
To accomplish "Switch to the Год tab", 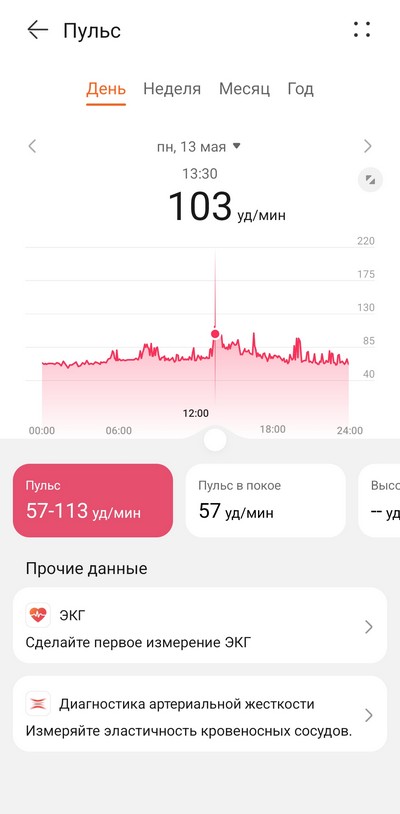I will point(300,89).
